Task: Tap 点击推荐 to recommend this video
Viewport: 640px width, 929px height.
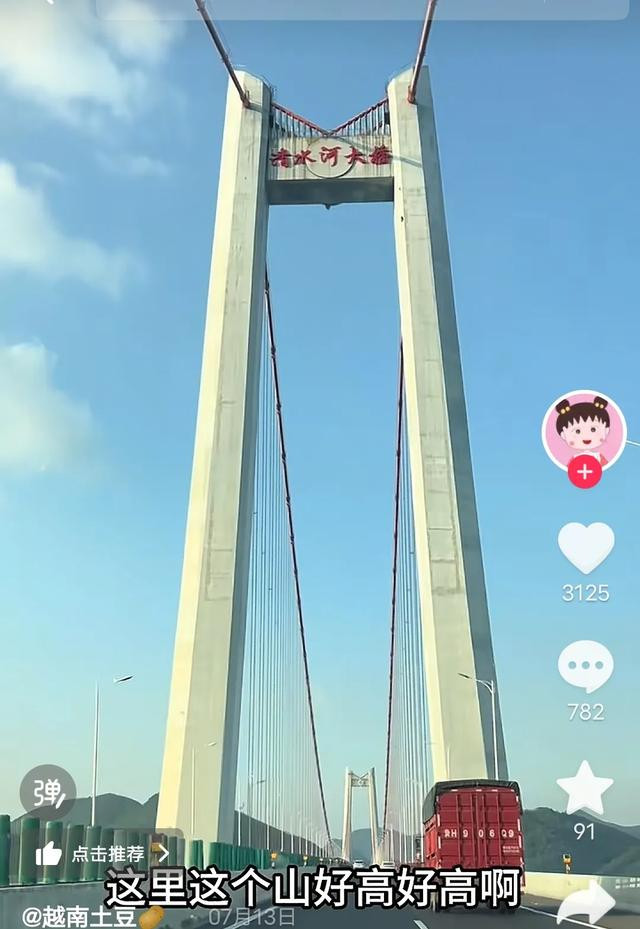Action: coord(104,853)
